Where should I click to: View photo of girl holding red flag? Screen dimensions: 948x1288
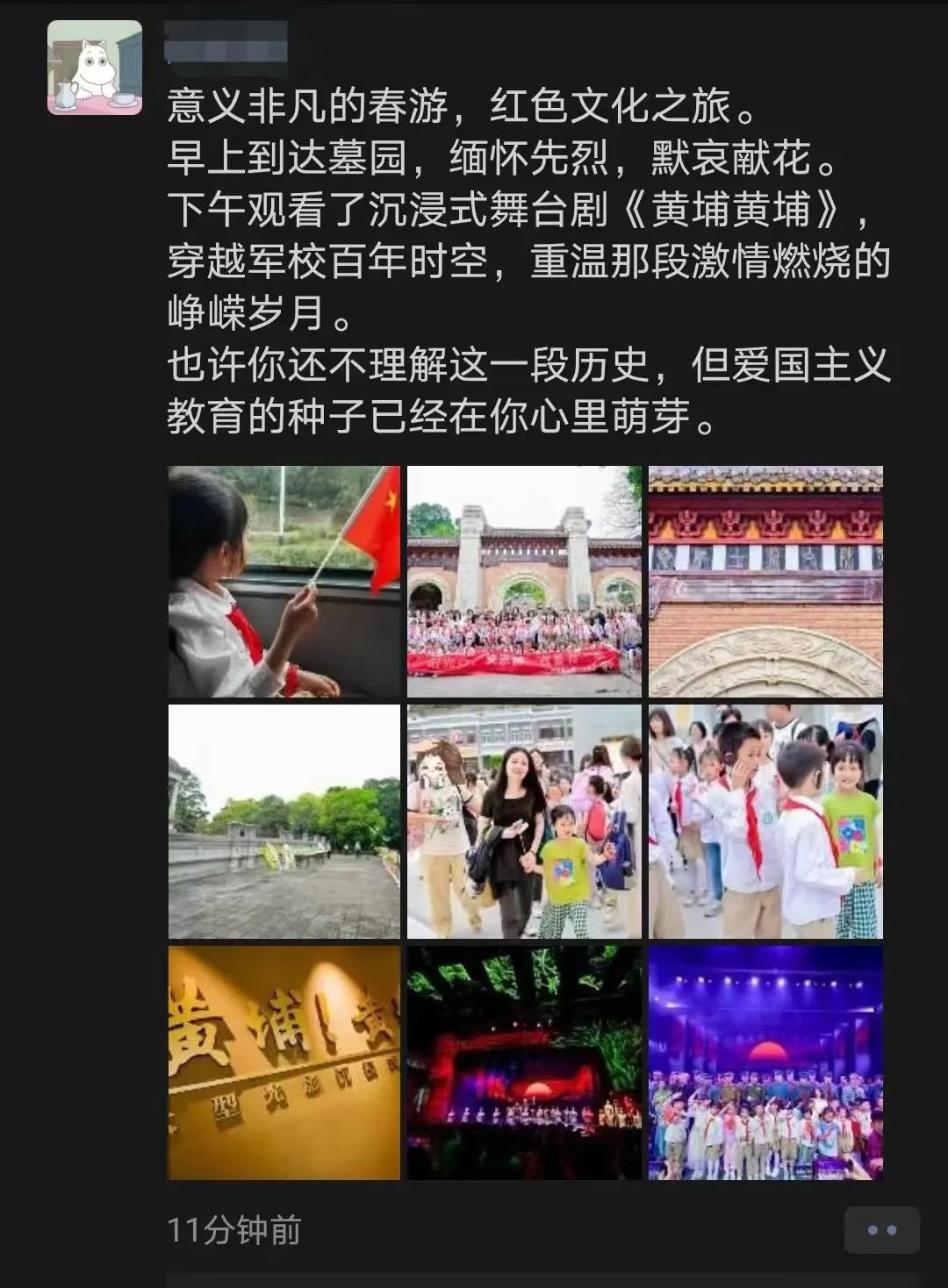(284, 581)
